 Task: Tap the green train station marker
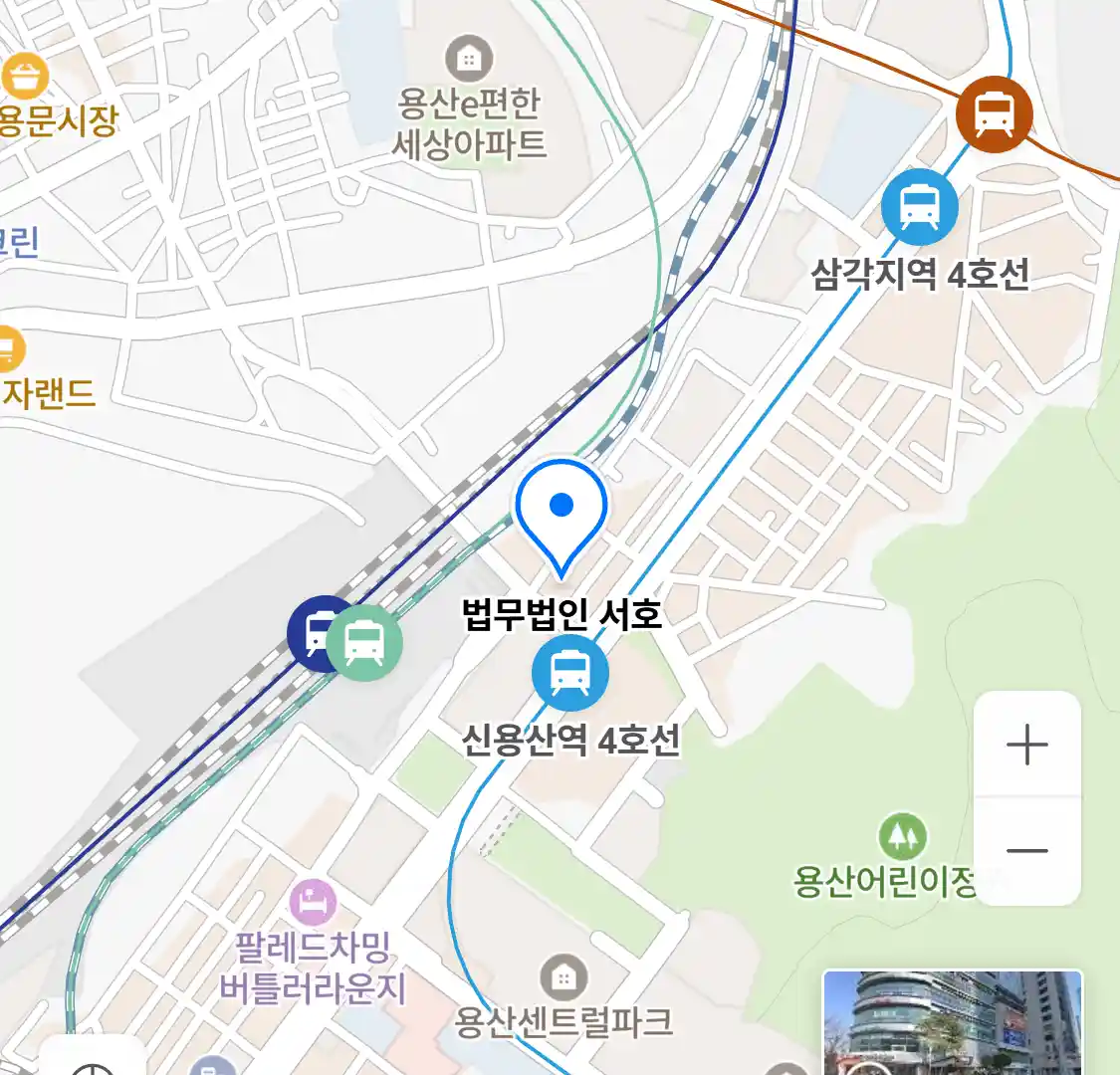[x=366, y=642]
